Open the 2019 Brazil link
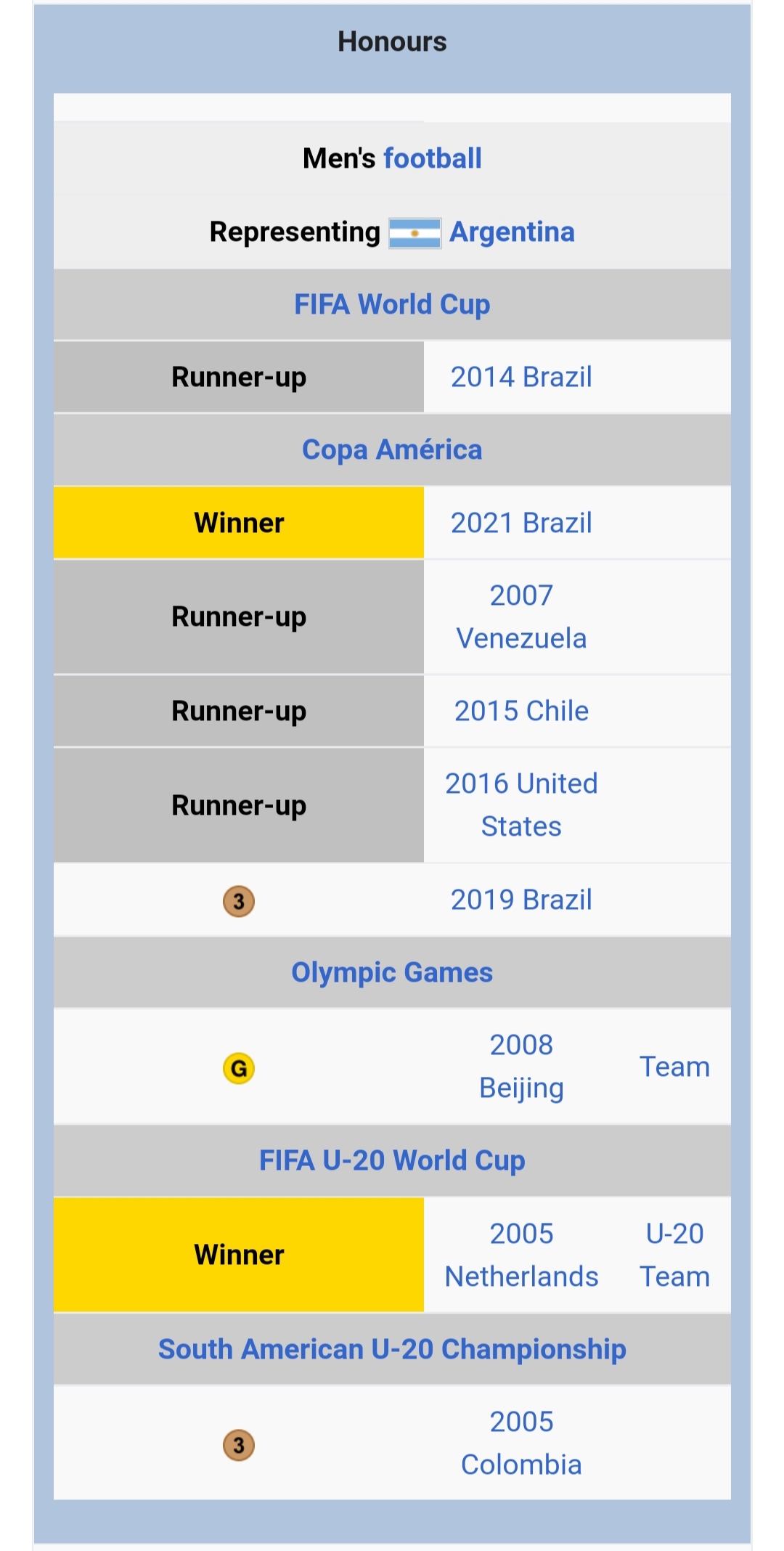 pyautogui.click(x=521, y=900)
